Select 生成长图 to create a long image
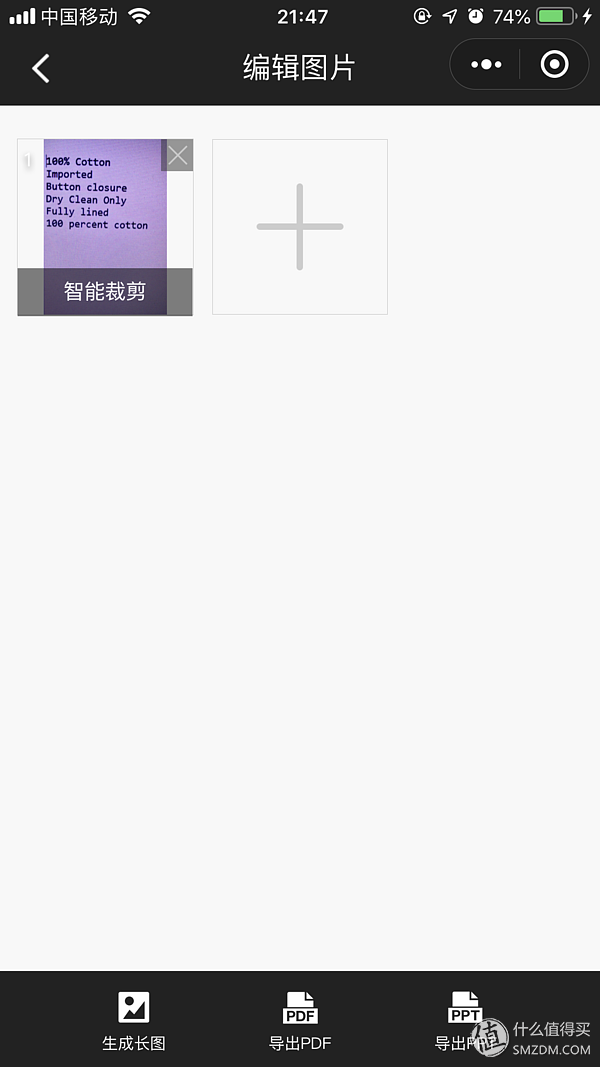Screen dimensions: 600x1067 click(133, 1020)
